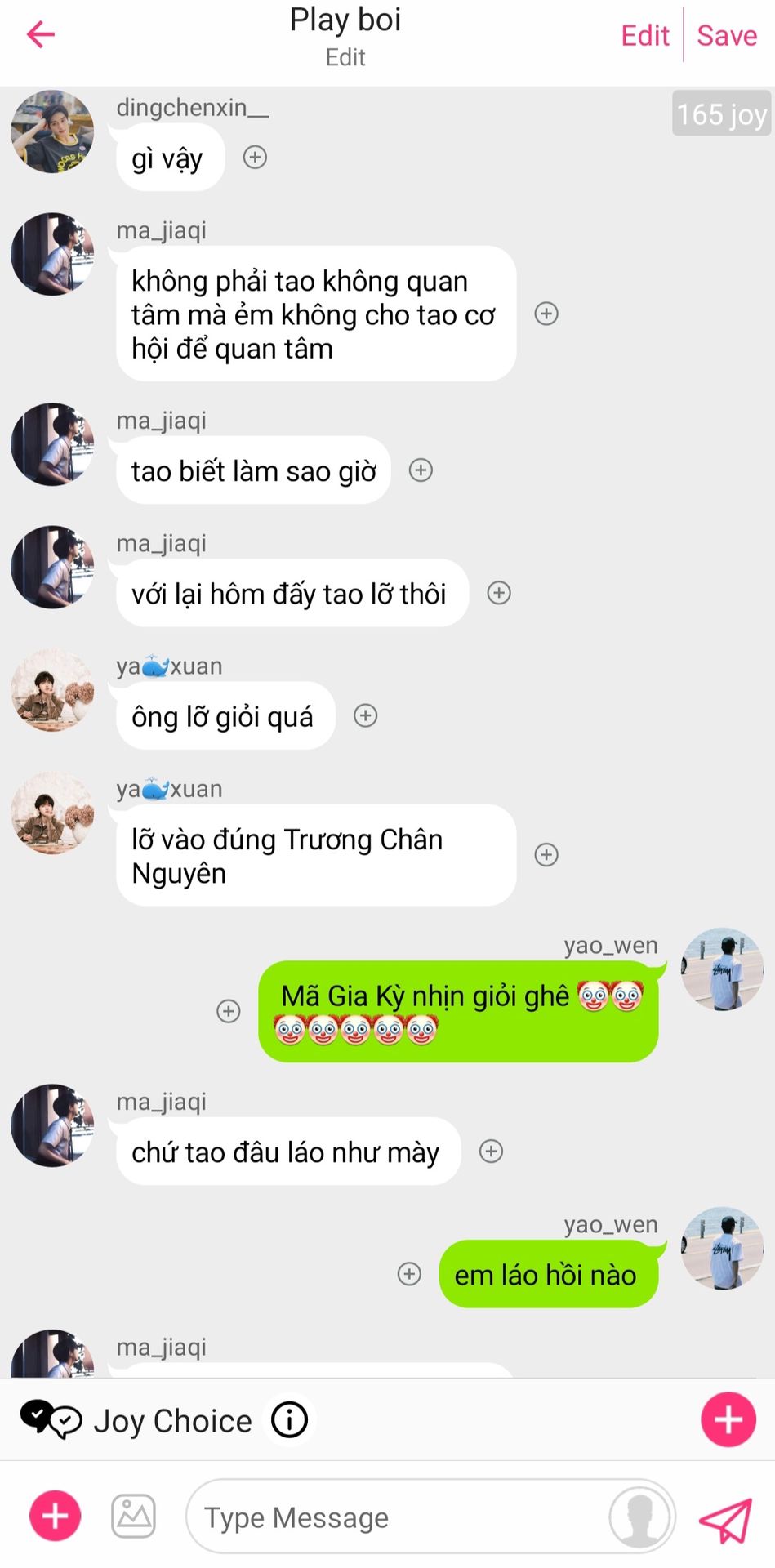
Task: Go back using the pink arrow
Action: pos(40,34)
